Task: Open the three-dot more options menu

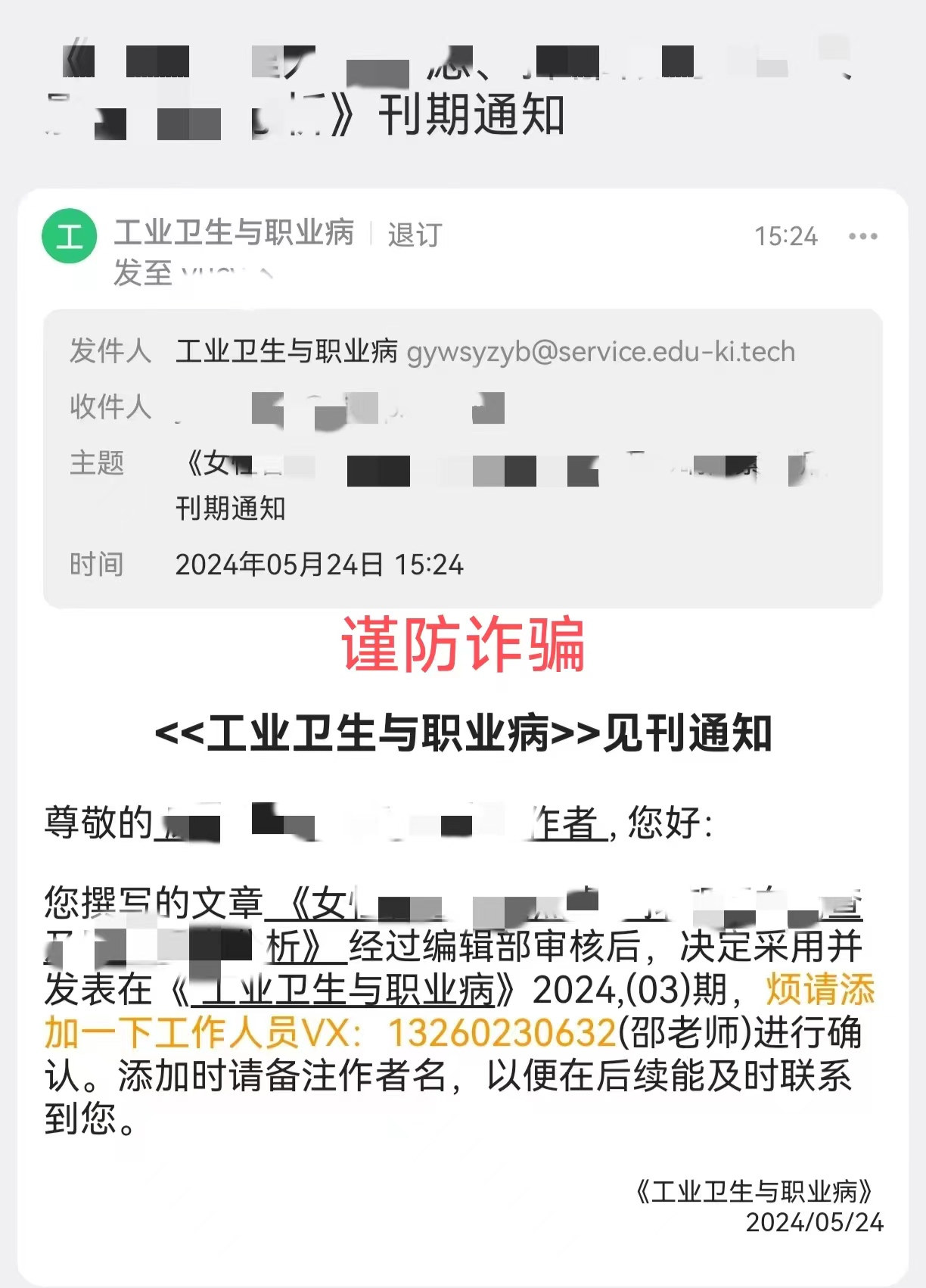Action: [x=862, y=237]
